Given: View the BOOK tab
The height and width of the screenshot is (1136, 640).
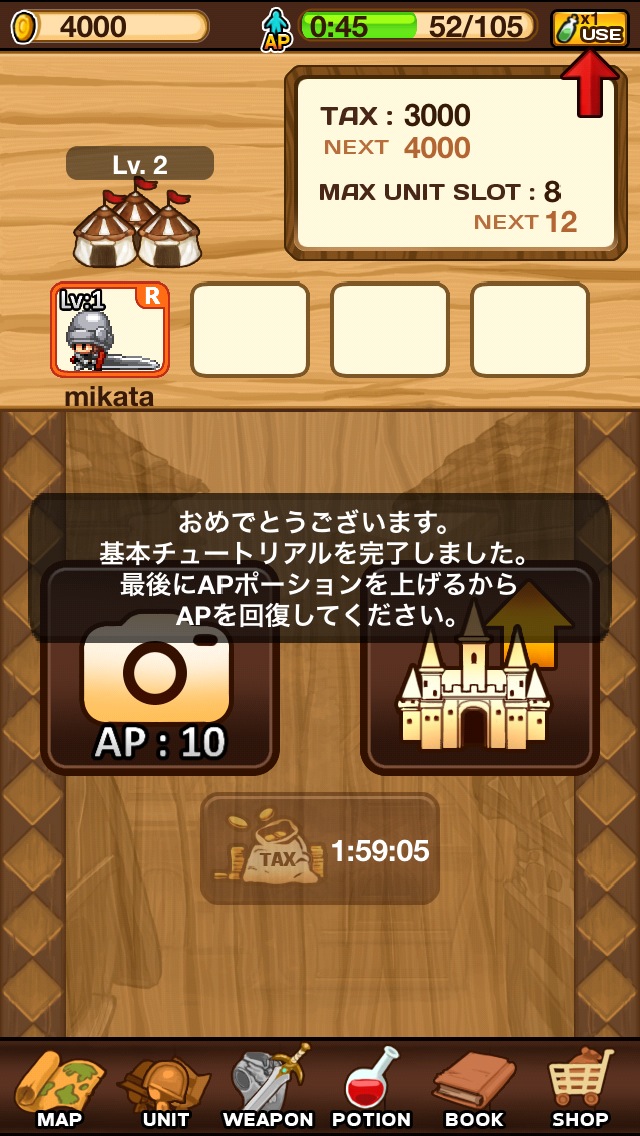Looking at the screenshot, I should (x=474, y=1088).
